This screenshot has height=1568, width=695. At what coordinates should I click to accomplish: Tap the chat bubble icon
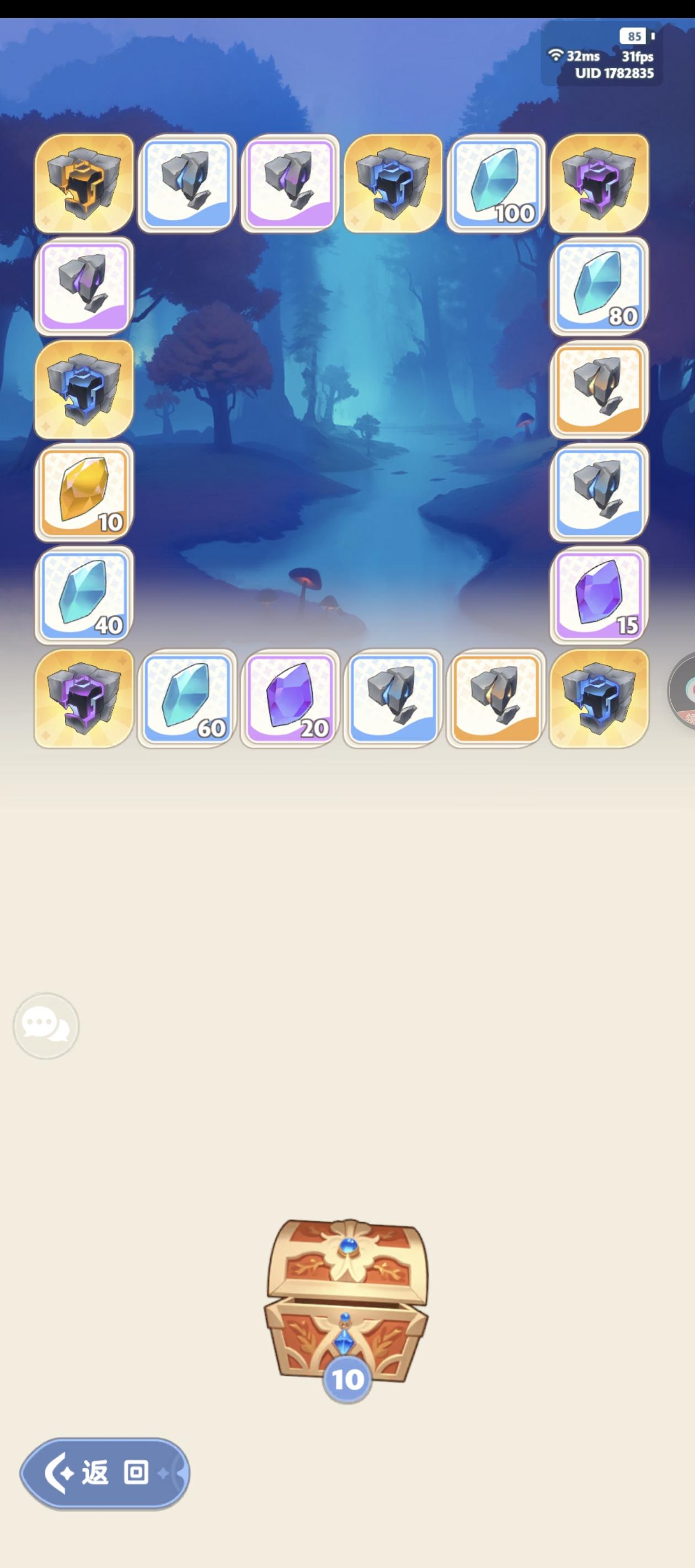[46, 1024]
